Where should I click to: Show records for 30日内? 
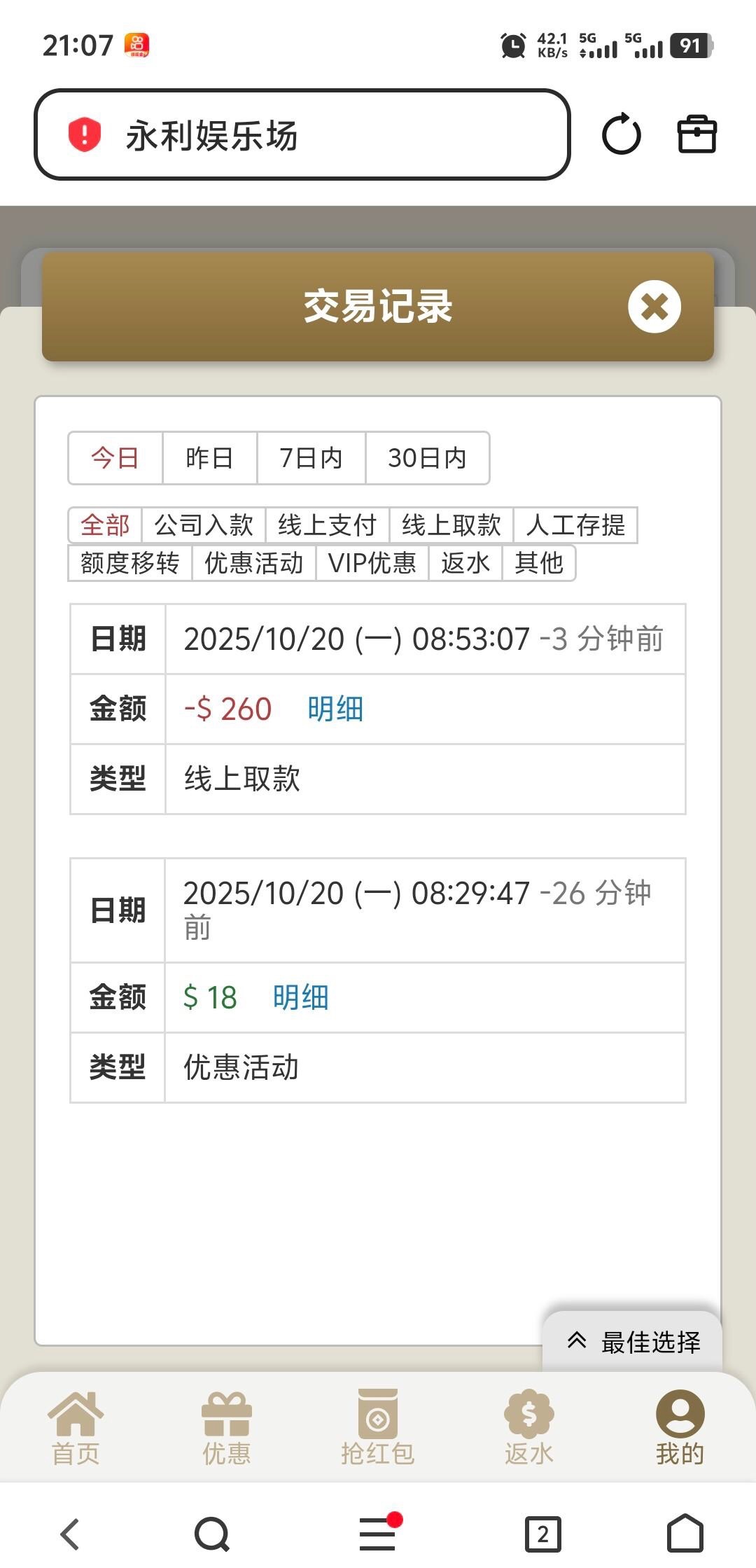pyautogui.click(x=427, y=458)
